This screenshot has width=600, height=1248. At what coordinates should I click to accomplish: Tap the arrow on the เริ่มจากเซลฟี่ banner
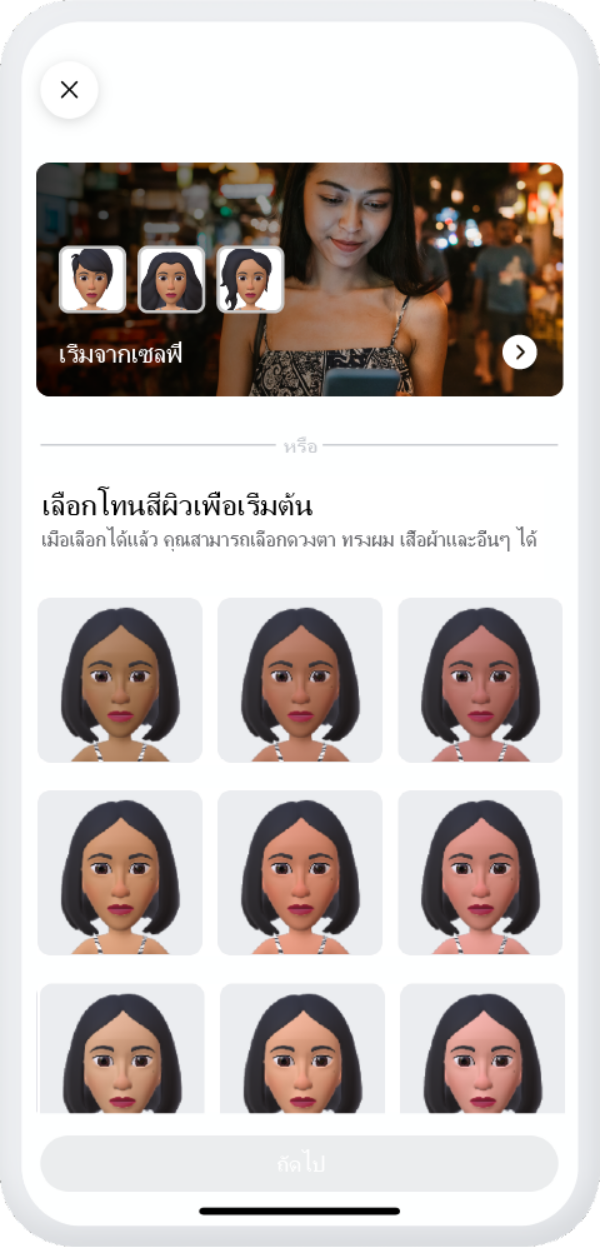(519, 352)
